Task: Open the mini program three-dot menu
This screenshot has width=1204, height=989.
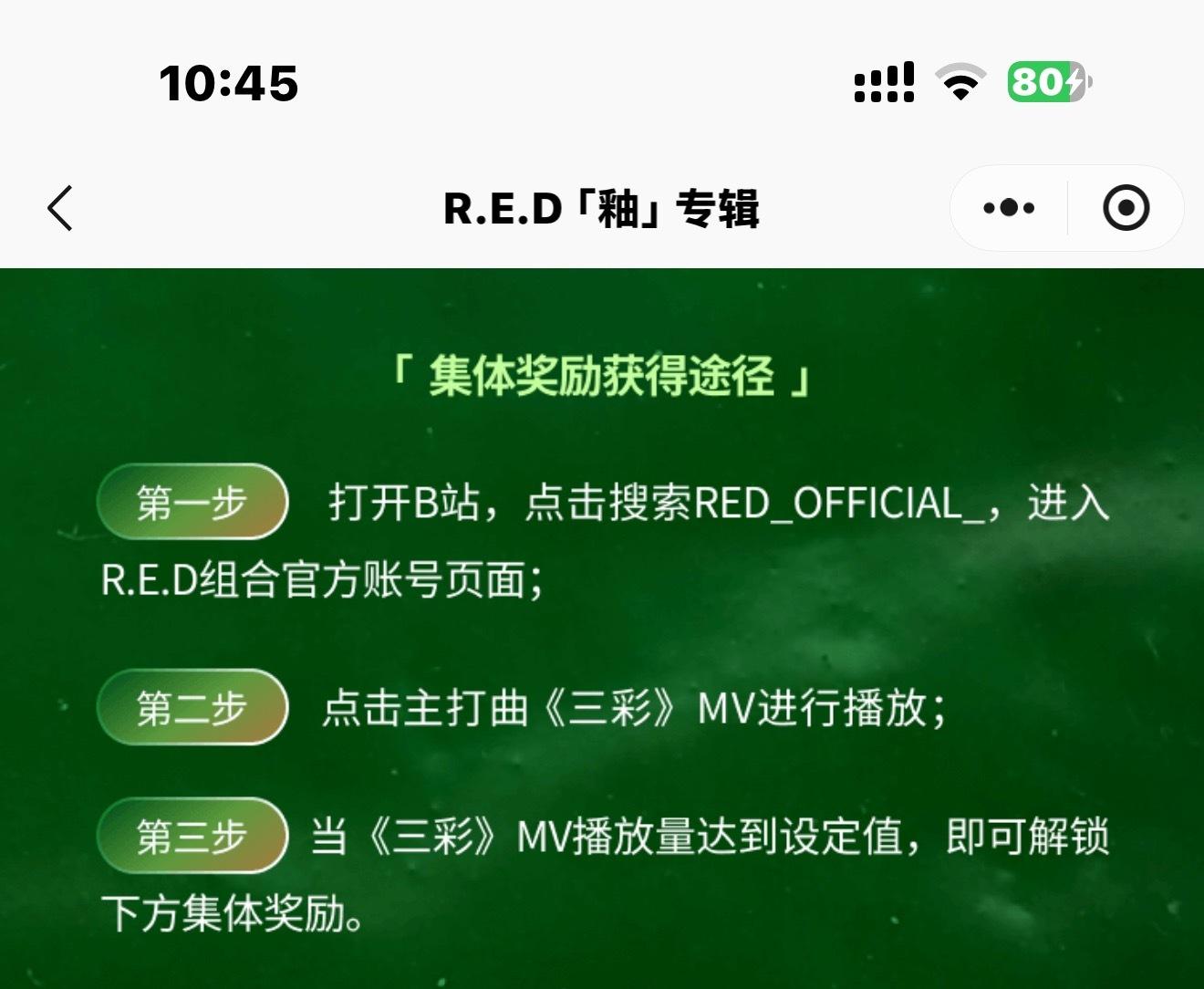Action: tap(1009, 208)
